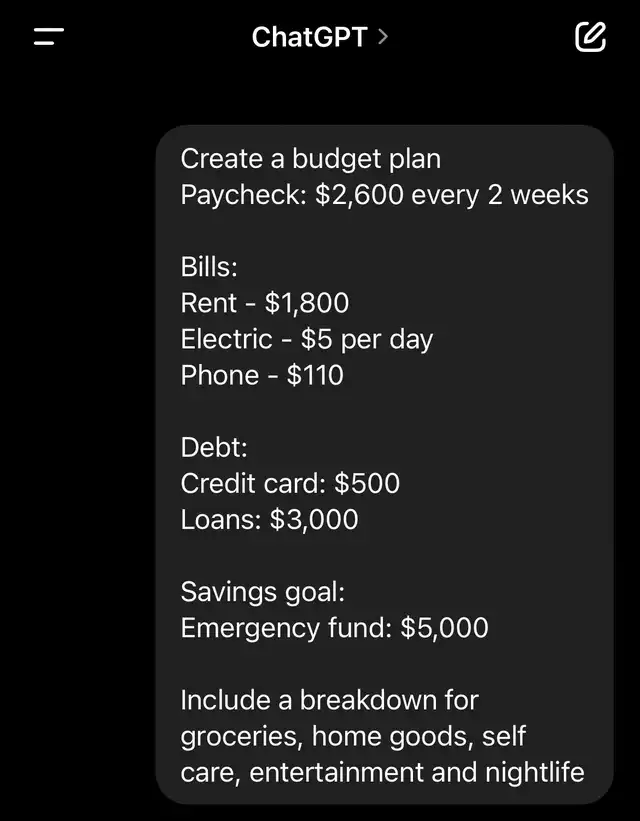This screenshot has width=640, height=821.
Task: Open the sidebar menu
Action: [48, 38]
